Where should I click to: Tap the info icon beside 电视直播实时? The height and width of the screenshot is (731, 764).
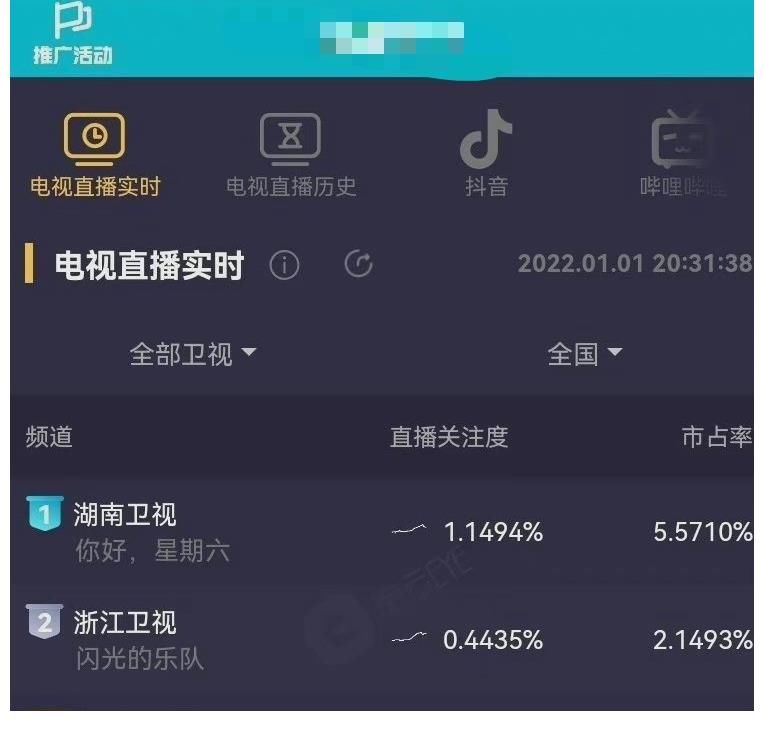coord(285,265)
